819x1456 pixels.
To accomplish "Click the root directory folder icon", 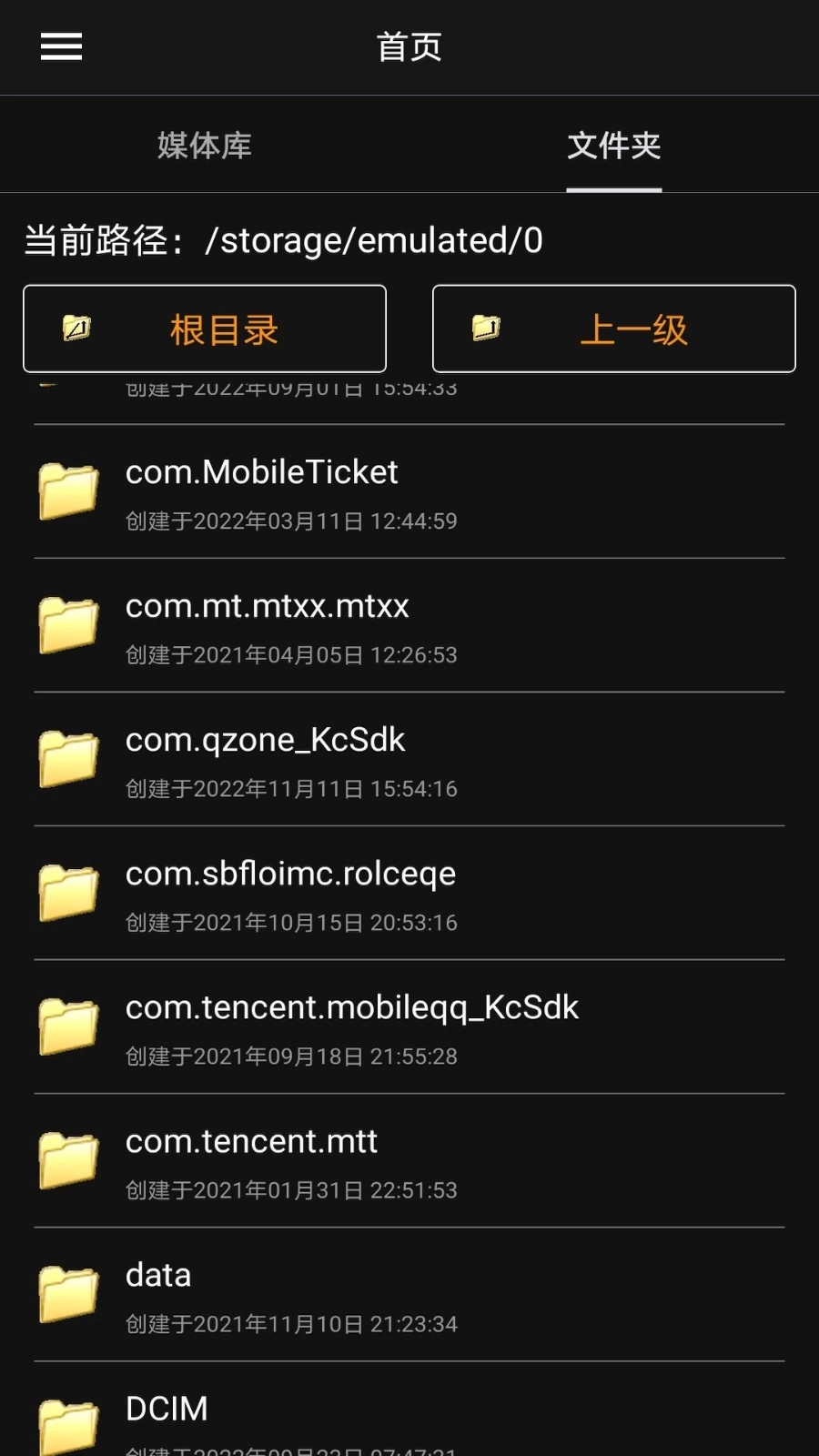I will [78, 329].
